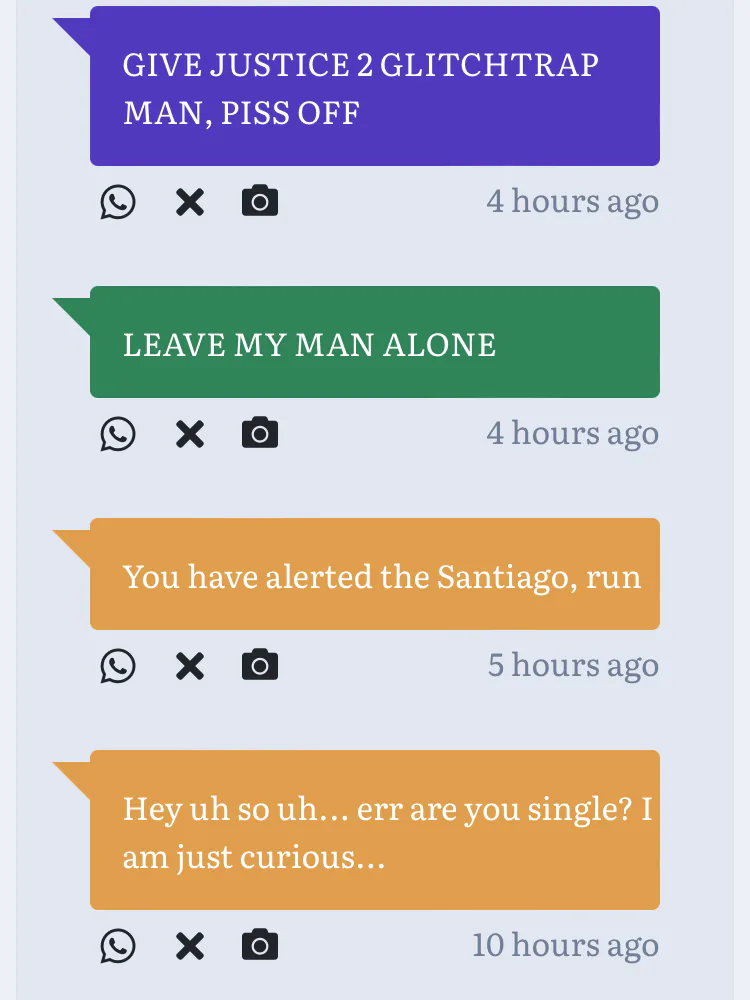Share 'GIVE JUSTICE 2 GLITCHTRAP' message via WhatsApp
The width and height of the screenshot is (750, 1000).
point(118,202)
